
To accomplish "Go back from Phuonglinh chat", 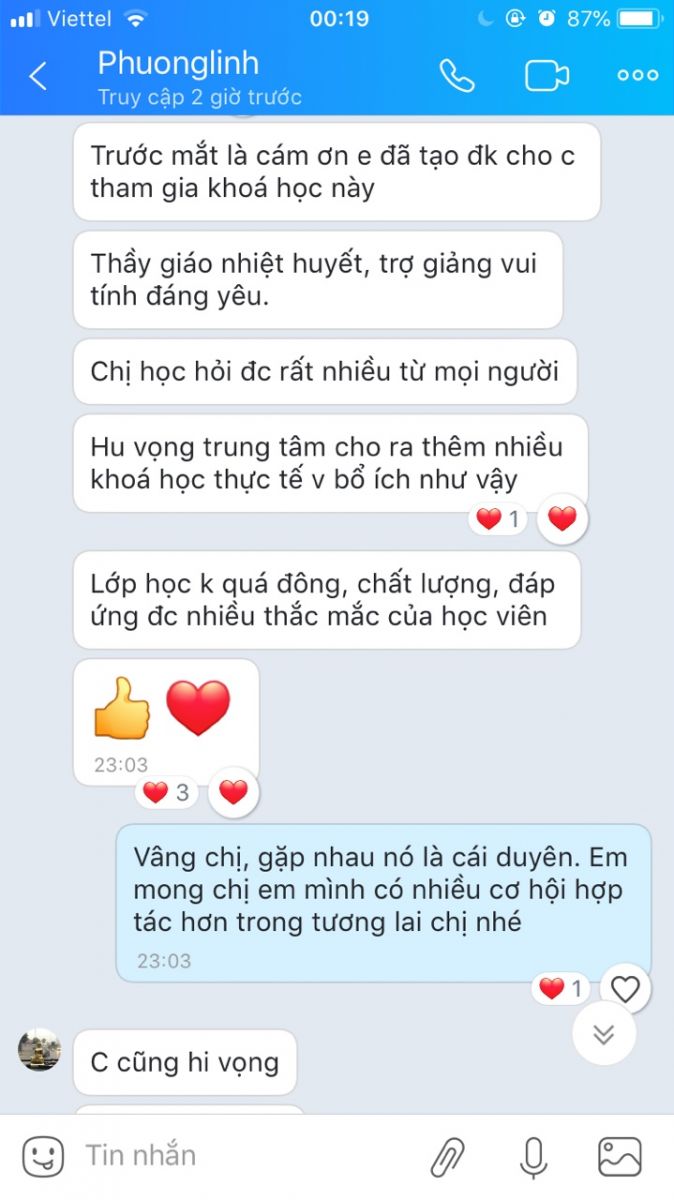I will (38, 76).
